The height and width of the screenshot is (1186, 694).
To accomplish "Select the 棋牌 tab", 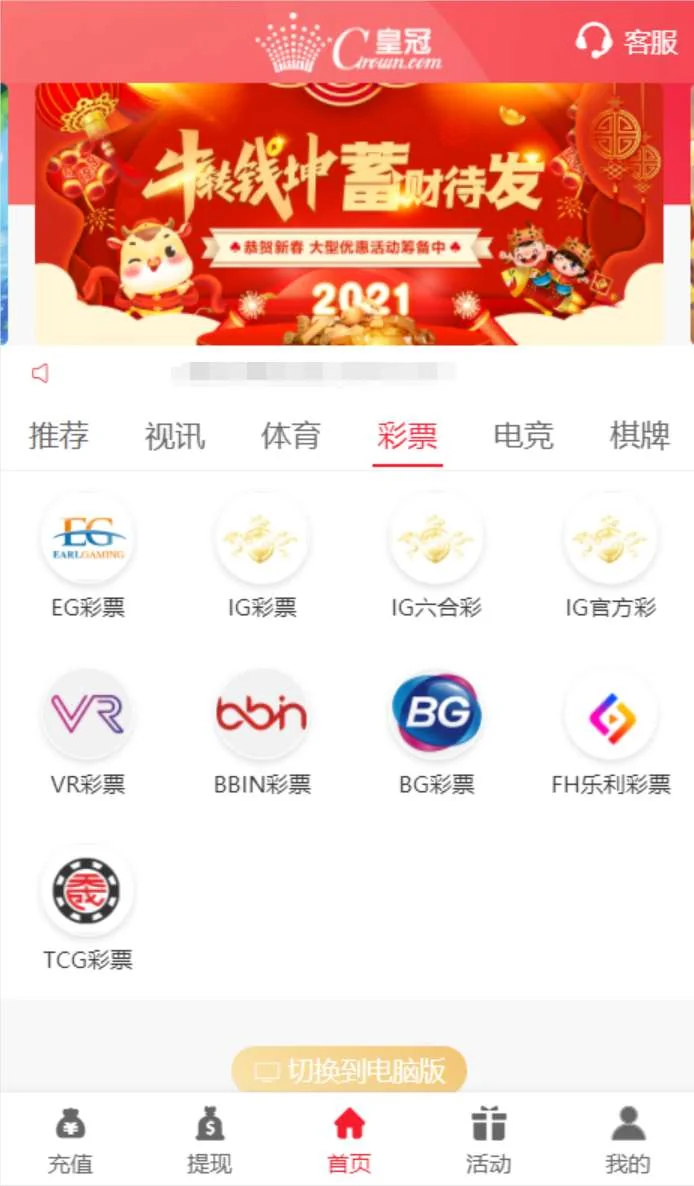I will (639, 436).
